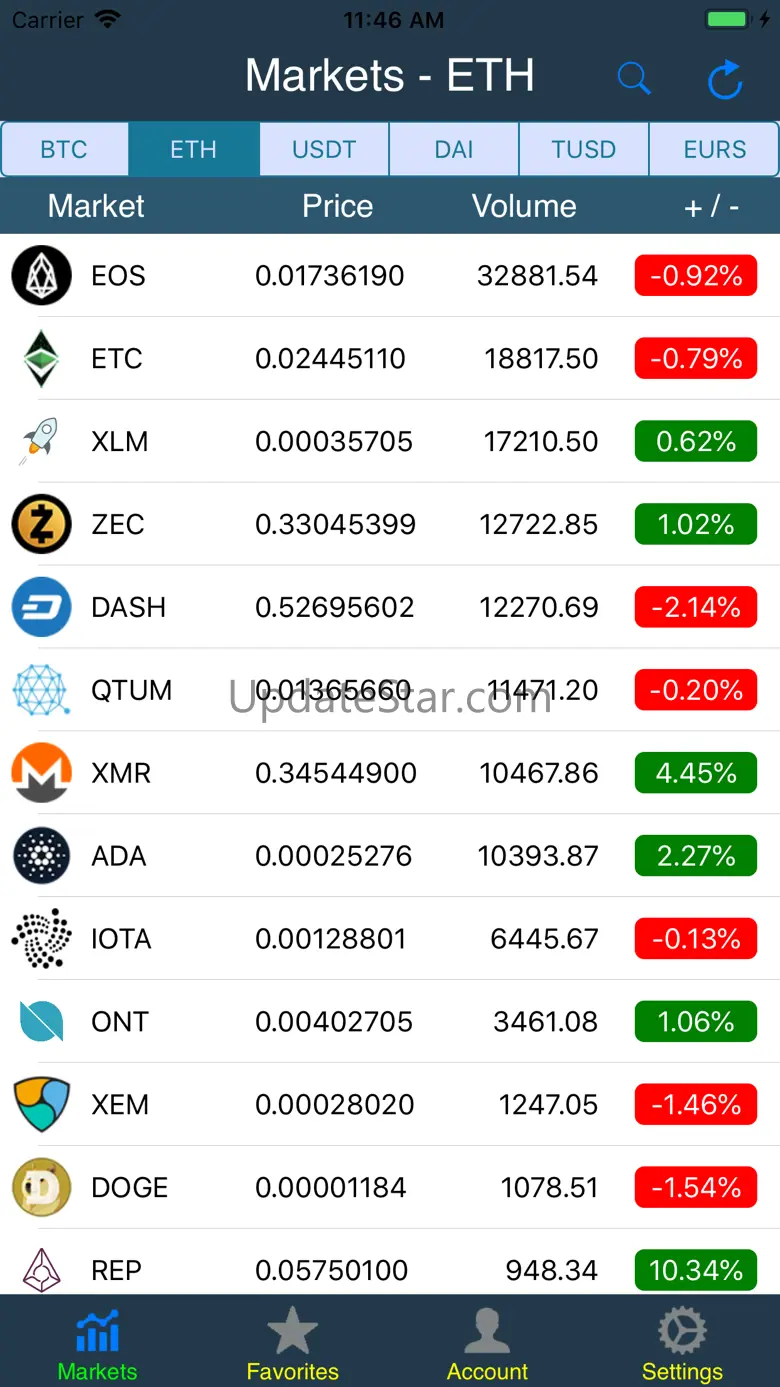Open the ZEC market row
The height and width of the screenshot is (1387, 780).
pyautogui.click(x=390, y=525)
